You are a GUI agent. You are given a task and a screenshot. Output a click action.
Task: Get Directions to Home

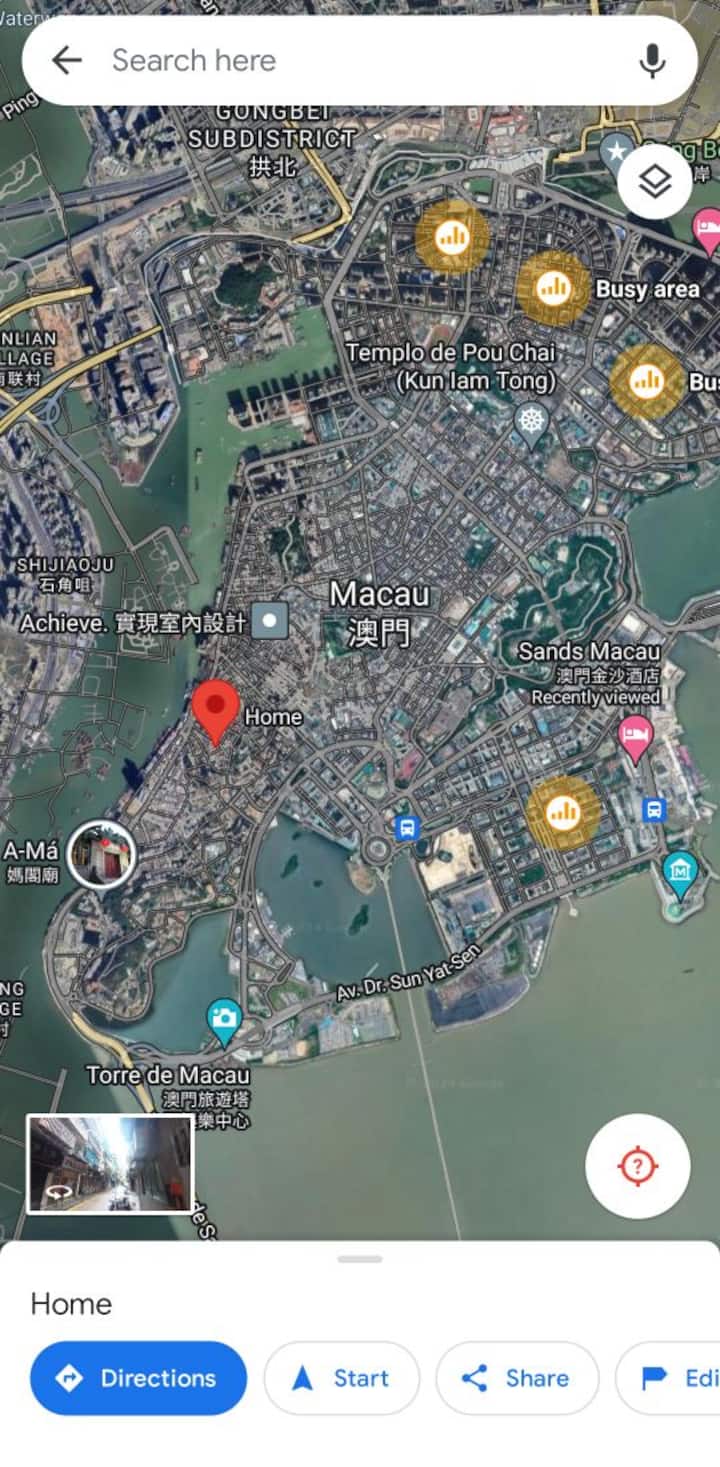(138, 1378)
